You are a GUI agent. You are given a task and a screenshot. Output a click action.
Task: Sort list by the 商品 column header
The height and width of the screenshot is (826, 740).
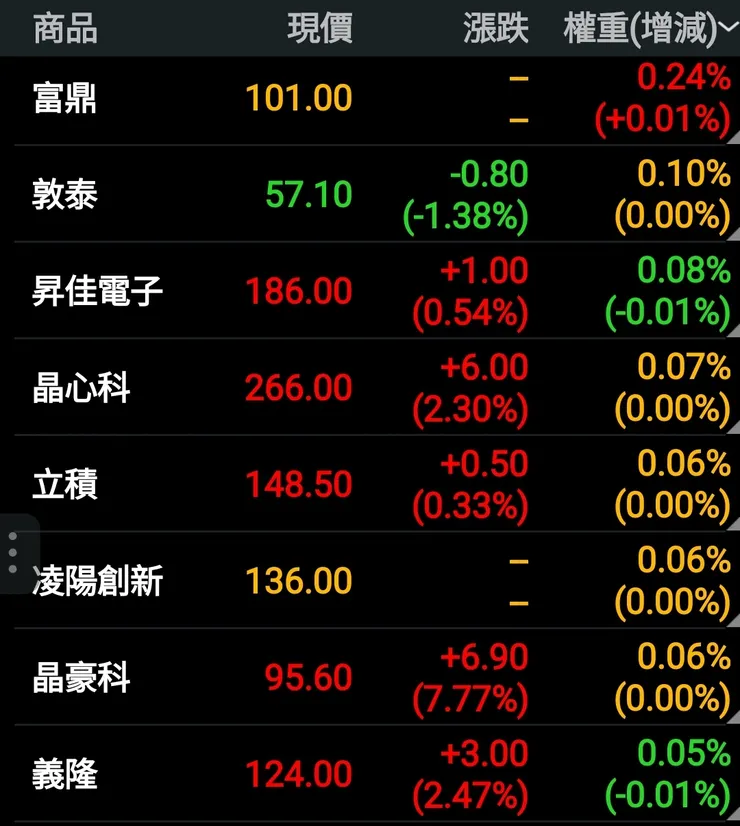click(x=63, y=29)
